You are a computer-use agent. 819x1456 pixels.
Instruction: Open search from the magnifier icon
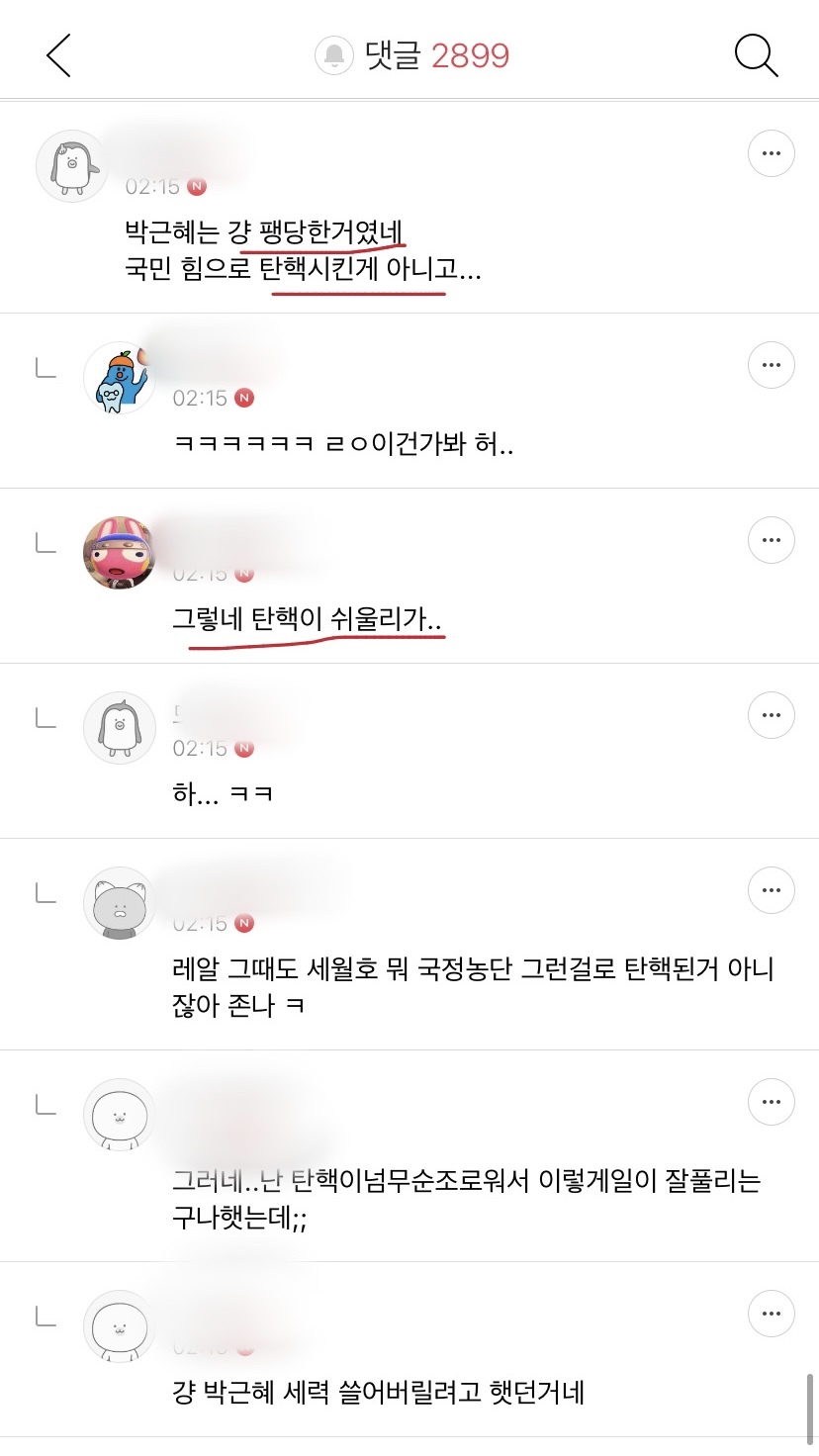point(757,54)
